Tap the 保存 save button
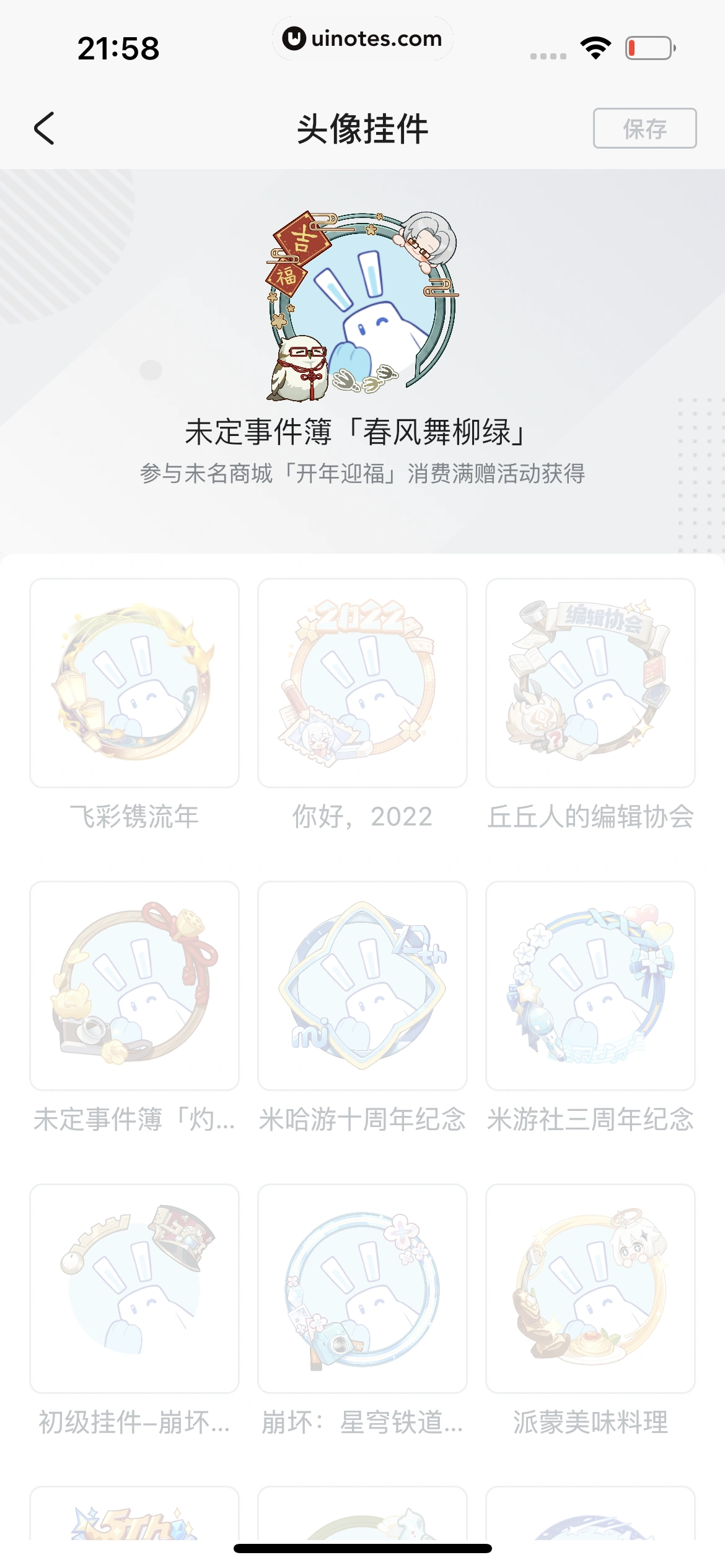Screen dimensions: 725x1568 (x=644, y=128)
